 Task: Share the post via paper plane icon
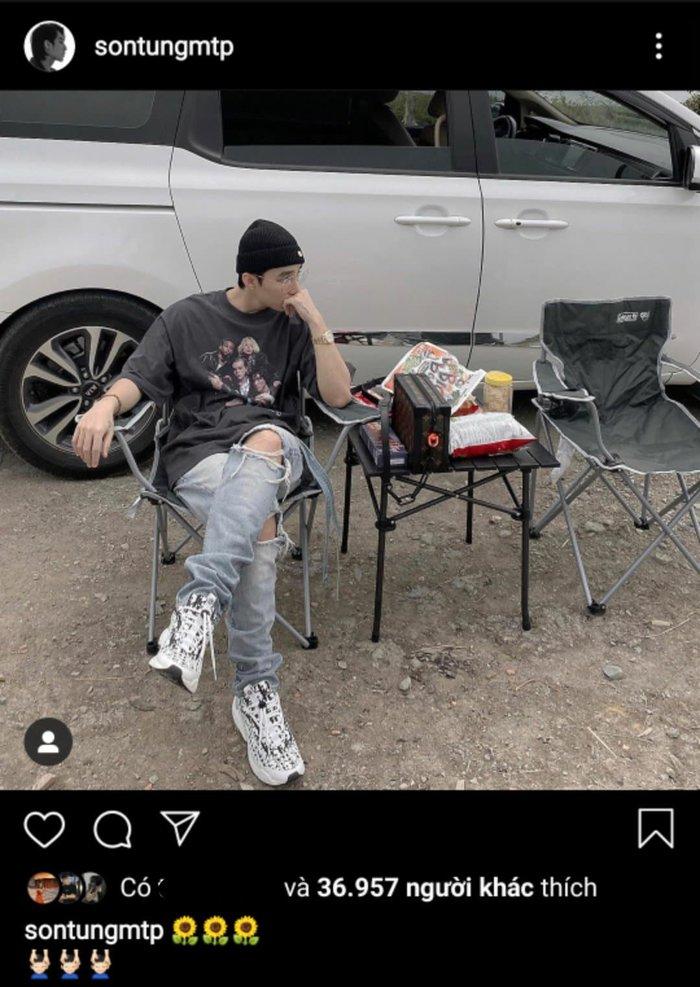pyautogui.click(x=180, y=828)
